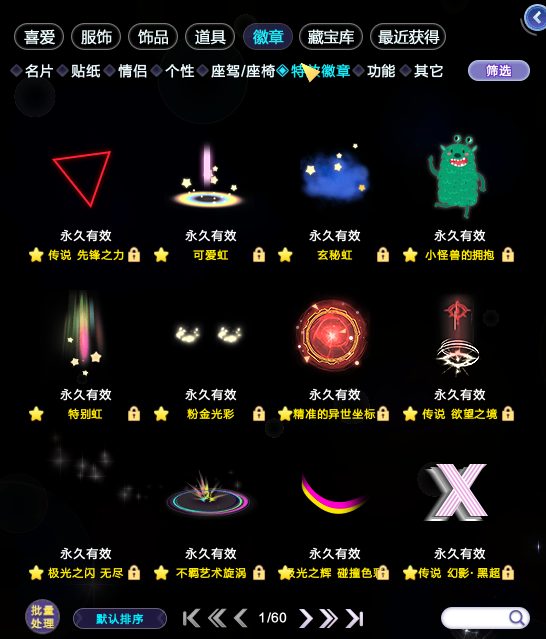Open the 默认排序 sort option
Viewport: 546px width, 639px height.
(x=120, y=619)
